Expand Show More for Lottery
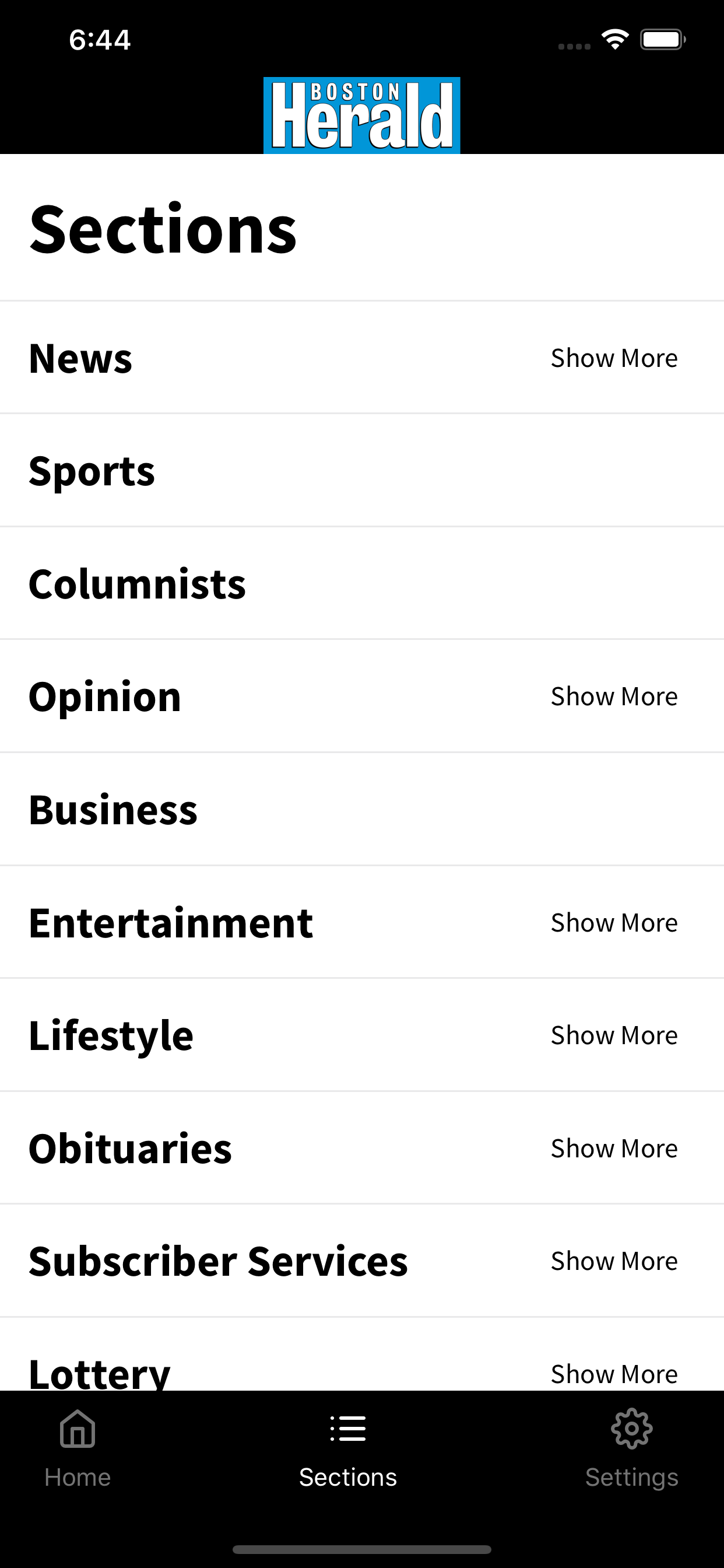 click(614, 1374)
